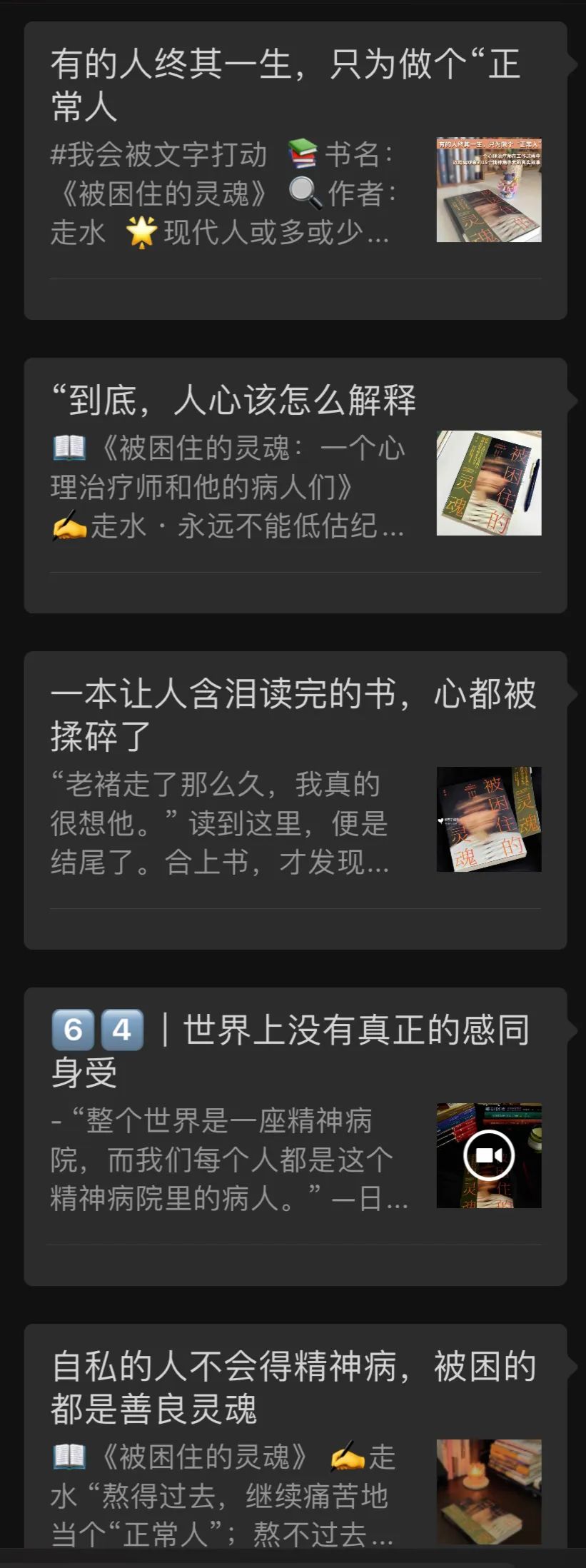The width and height of the screenshot is (586, 1568).
Task: Open the post titled 有的人终其一生，只为做个“正常人
Action: 286,84
